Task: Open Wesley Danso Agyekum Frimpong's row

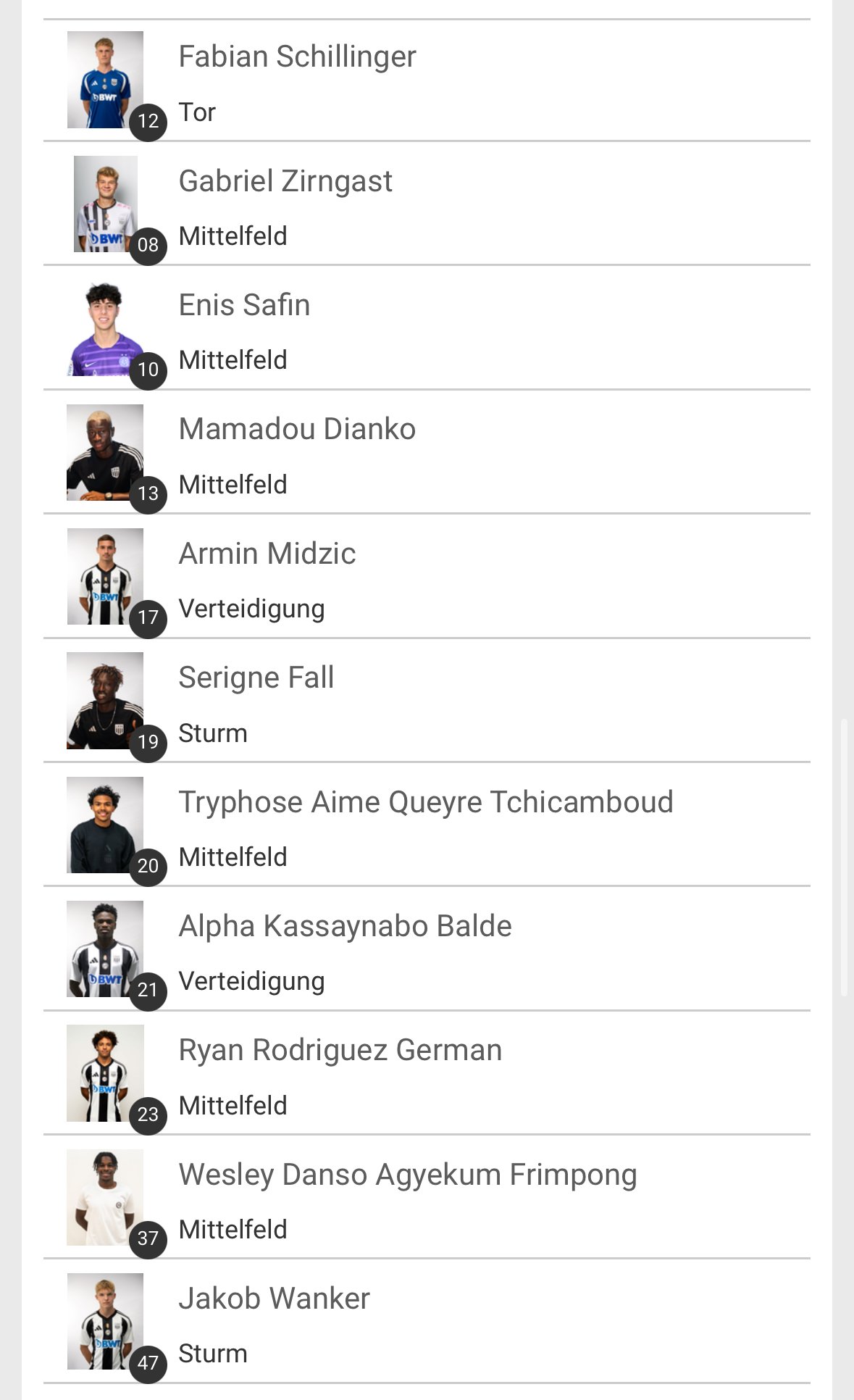Action: click(x=427, y=1197)
